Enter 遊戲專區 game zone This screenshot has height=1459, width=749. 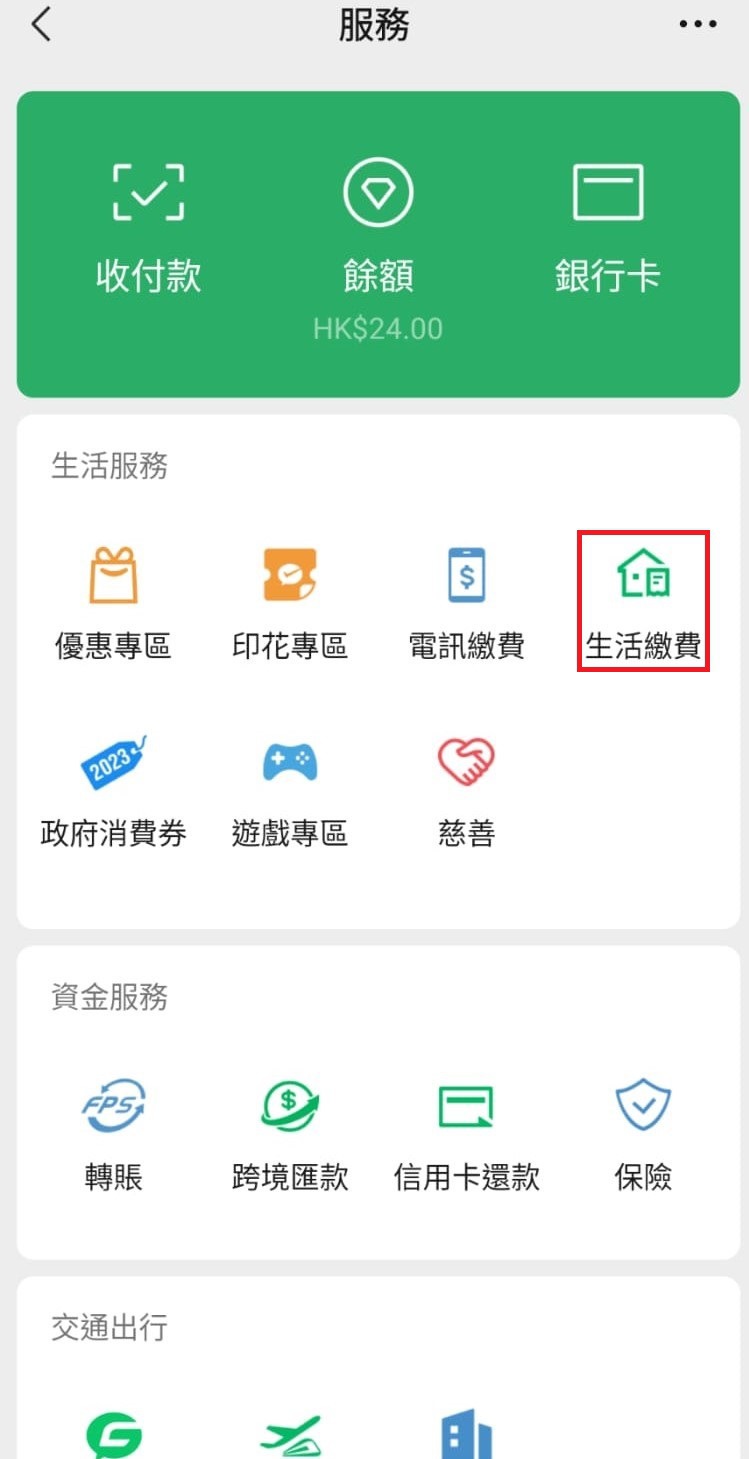click(x=290, y=792)
